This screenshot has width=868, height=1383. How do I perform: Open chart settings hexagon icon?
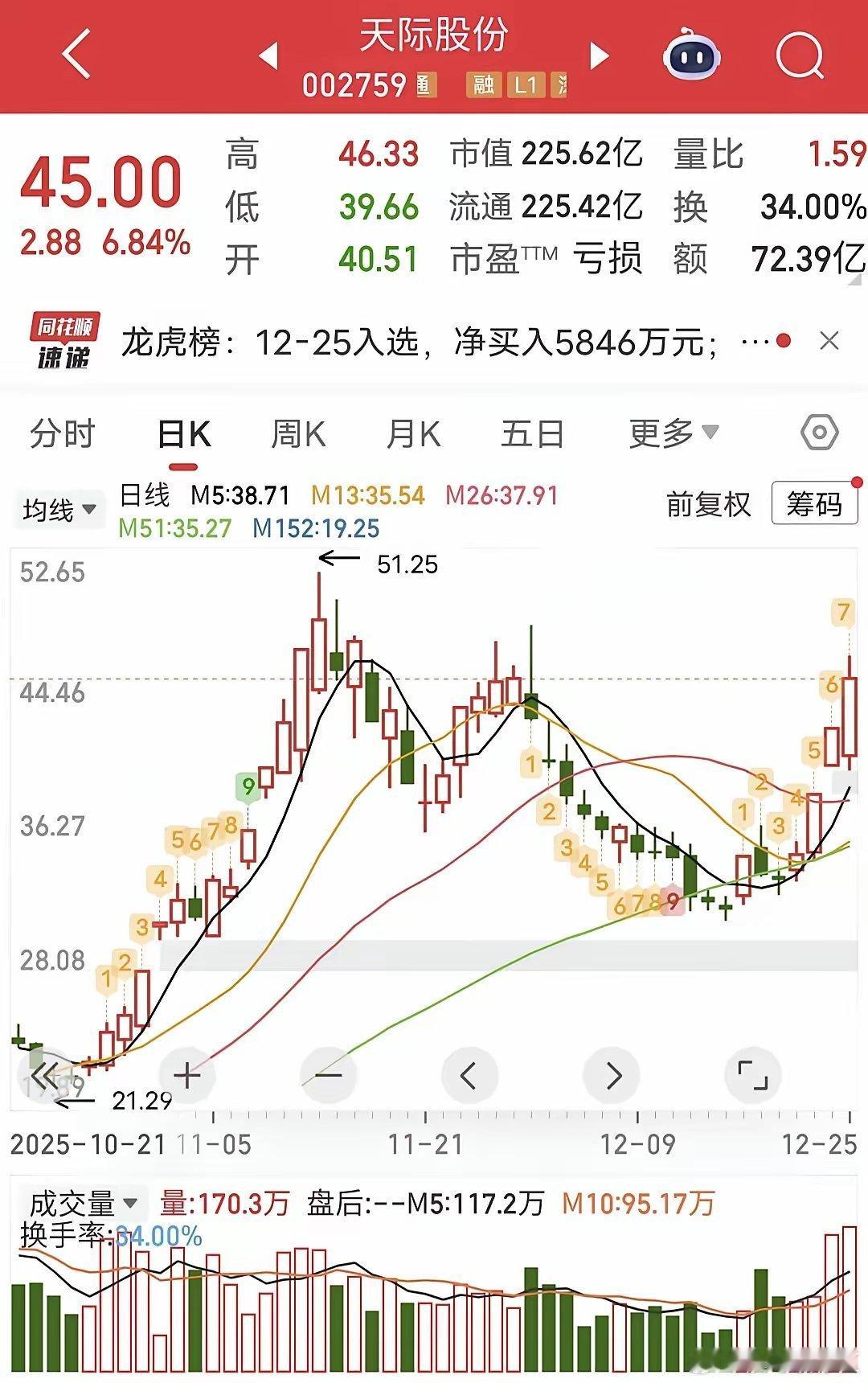(x=820, y=433)
